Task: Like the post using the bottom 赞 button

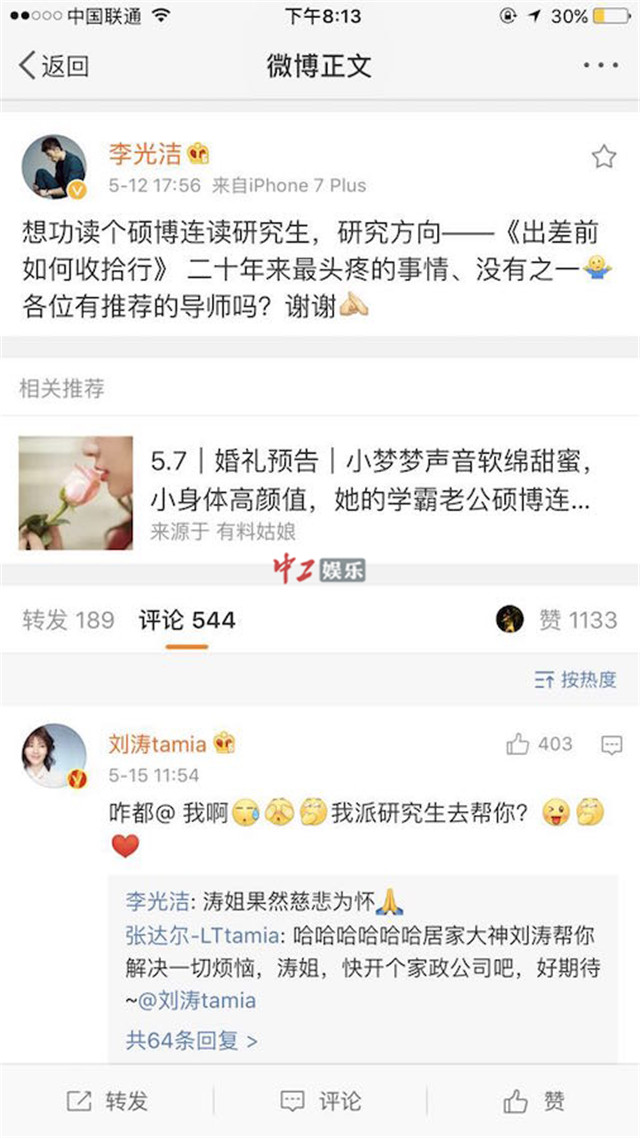Action: click(534, 1101)
